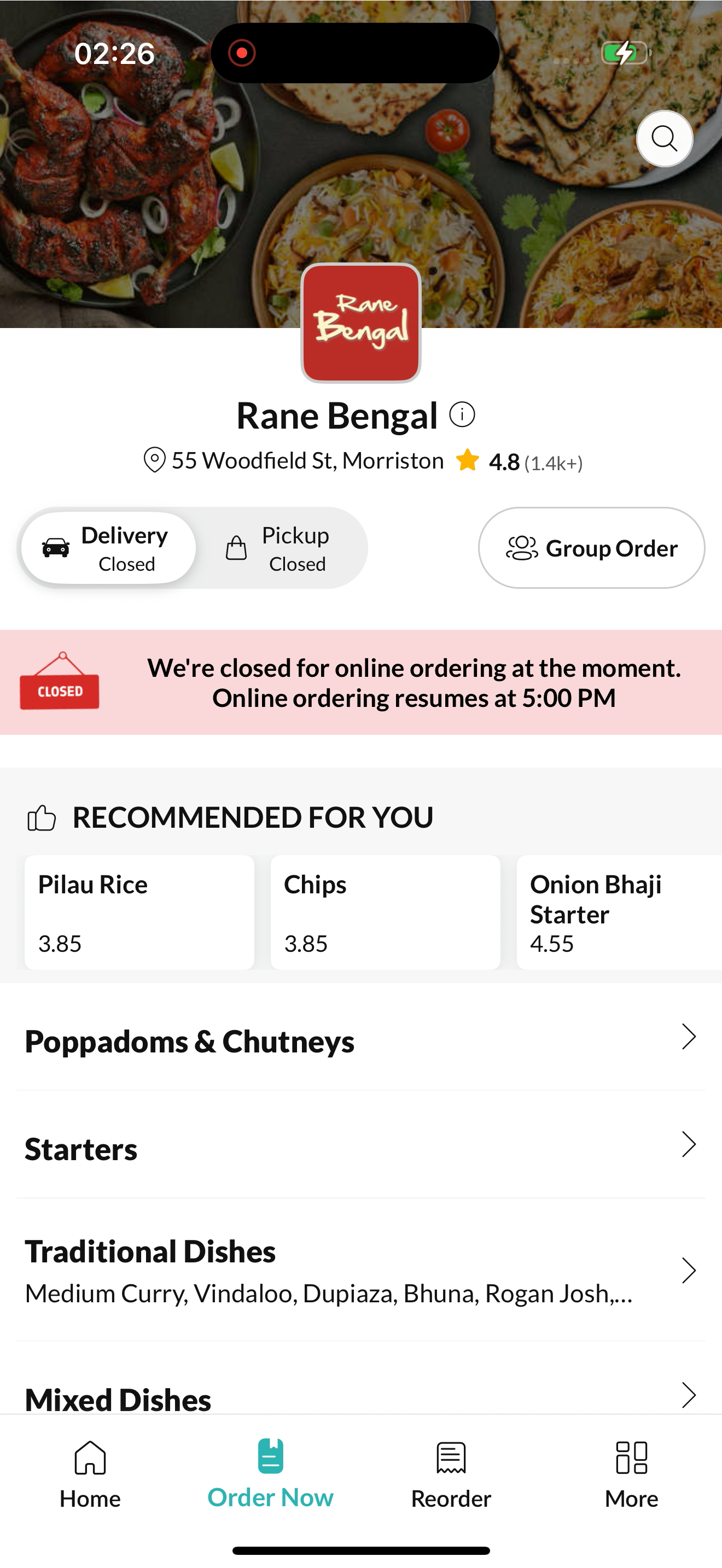Screen dimensions: 722x1568
Task: Open the Reorder tab
Action: [451, 1475]
